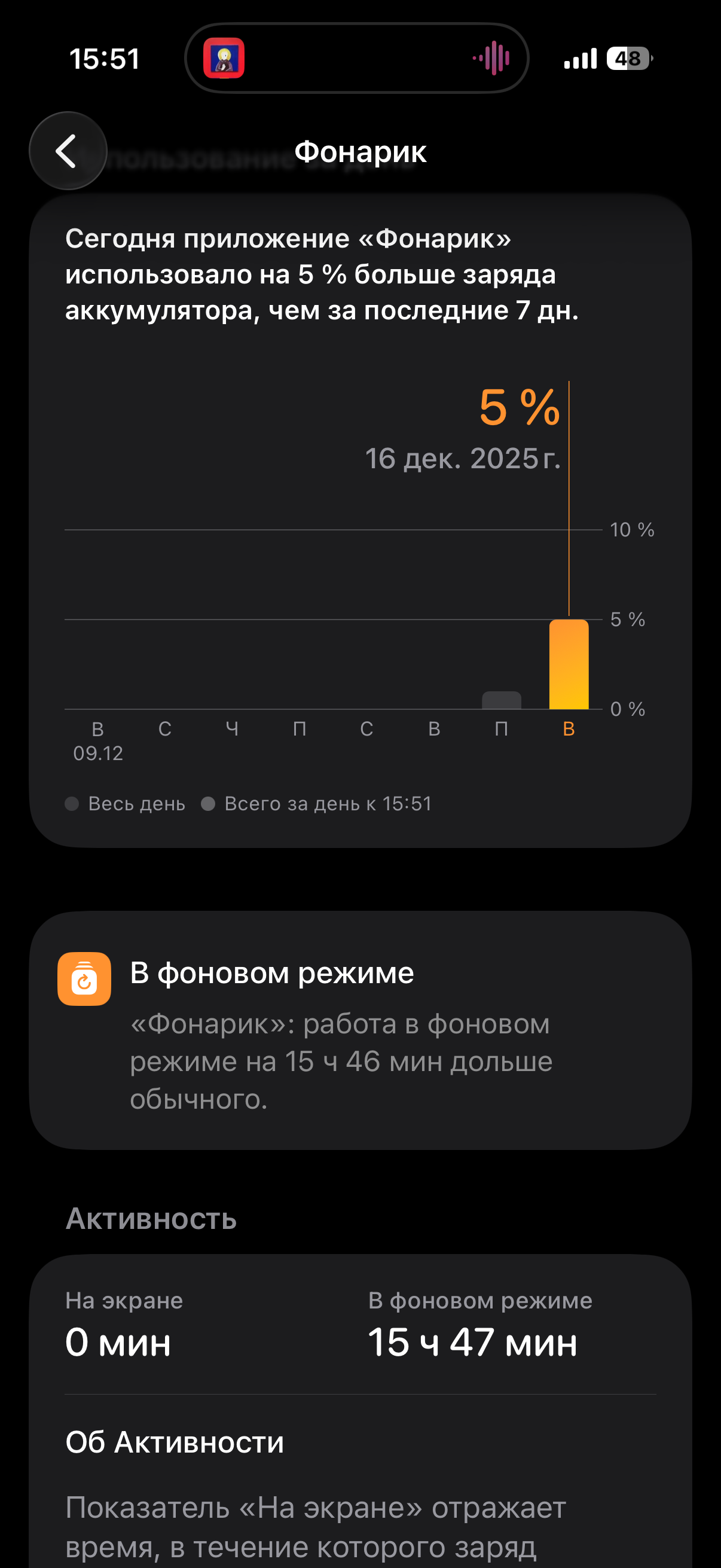Go back from the Фонарик battery screen
Screen dimensions: 721x1568
tap(68, 151)
